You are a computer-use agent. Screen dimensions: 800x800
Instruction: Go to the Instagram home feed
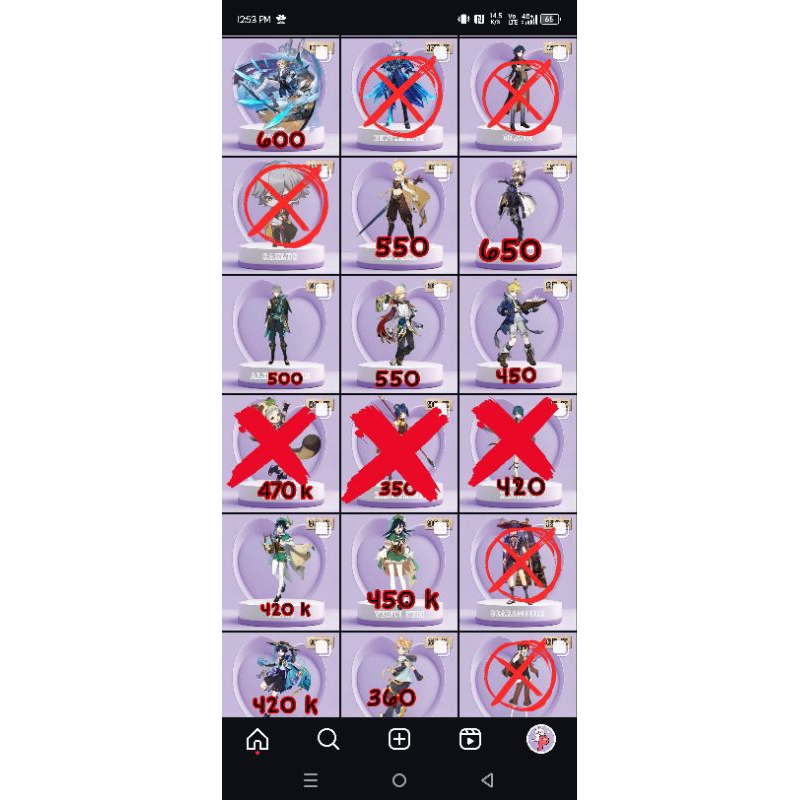257,740
